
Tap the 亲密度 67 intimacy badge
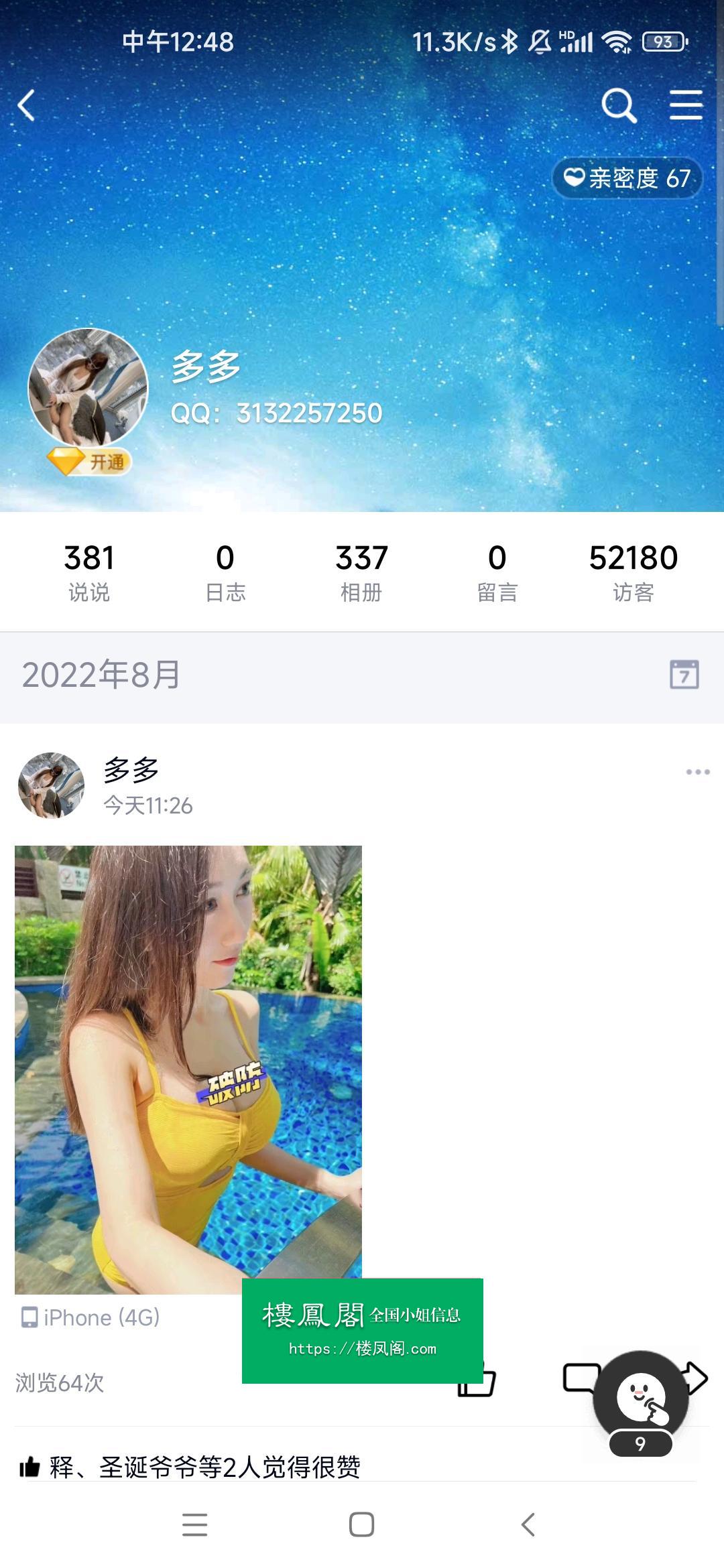point(627,178)
